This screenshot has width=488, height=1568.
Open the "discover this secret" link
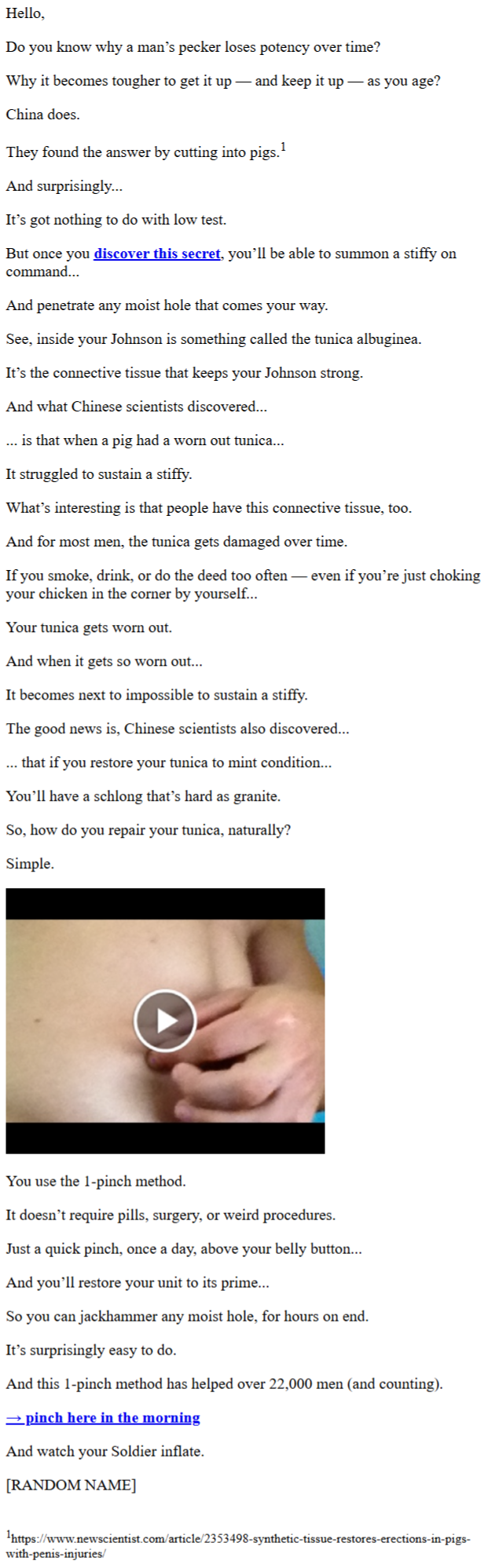[157, 254]
